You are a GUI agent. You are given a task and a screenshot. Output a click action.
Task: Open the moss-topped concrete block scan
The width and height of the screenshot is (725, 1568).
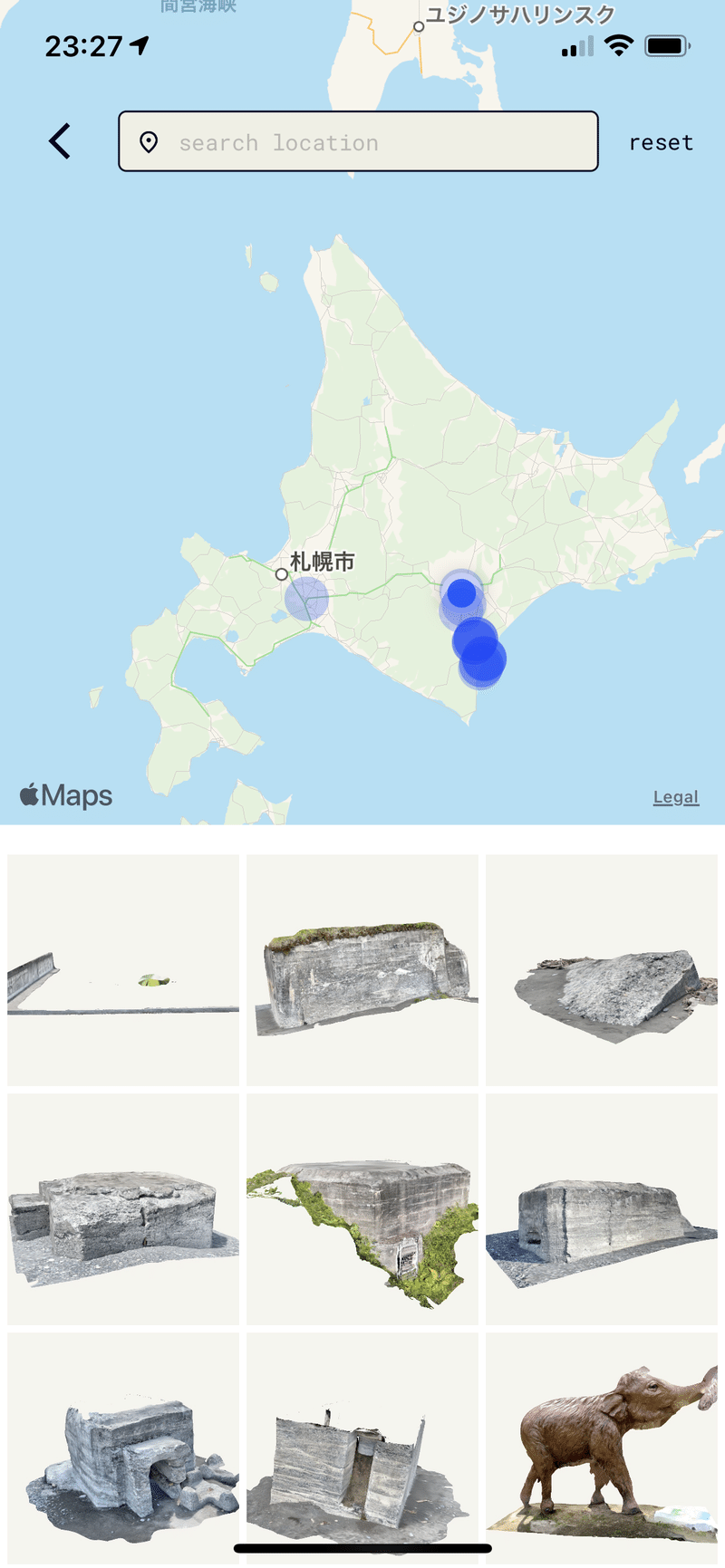(362, 970)
